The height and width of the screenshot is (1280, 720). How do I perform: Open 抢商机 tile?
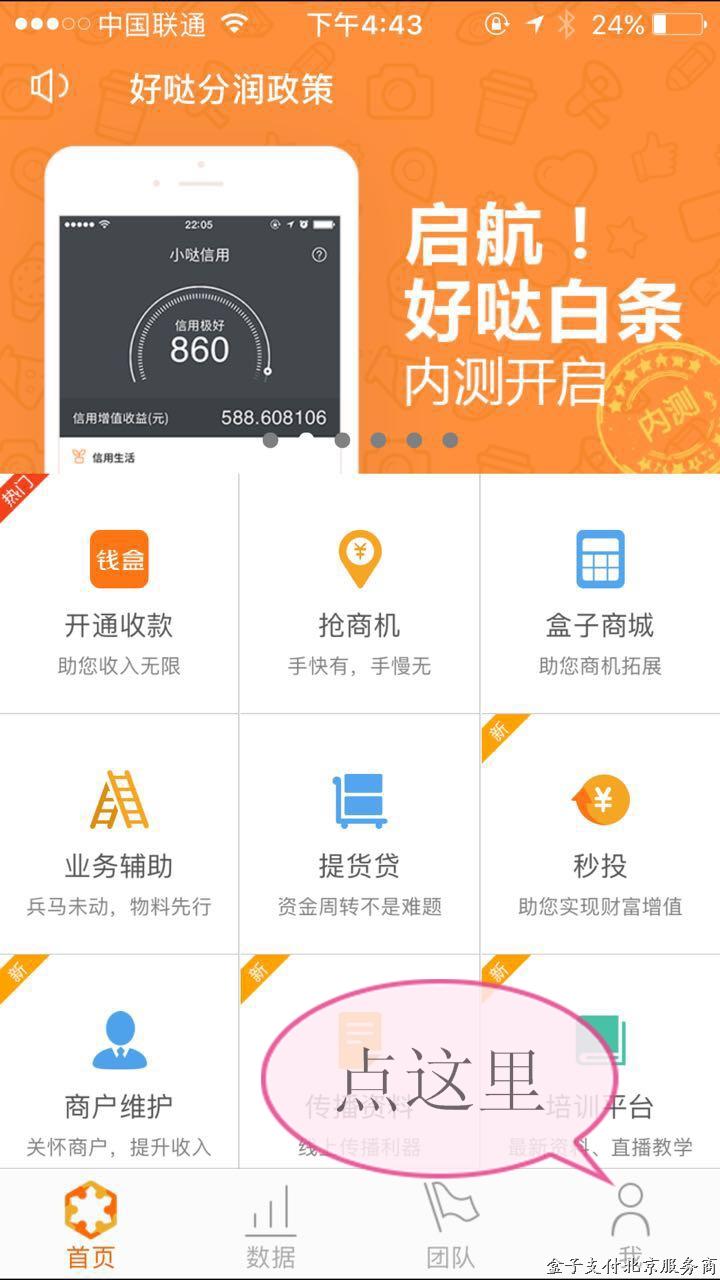pos(359,595)
